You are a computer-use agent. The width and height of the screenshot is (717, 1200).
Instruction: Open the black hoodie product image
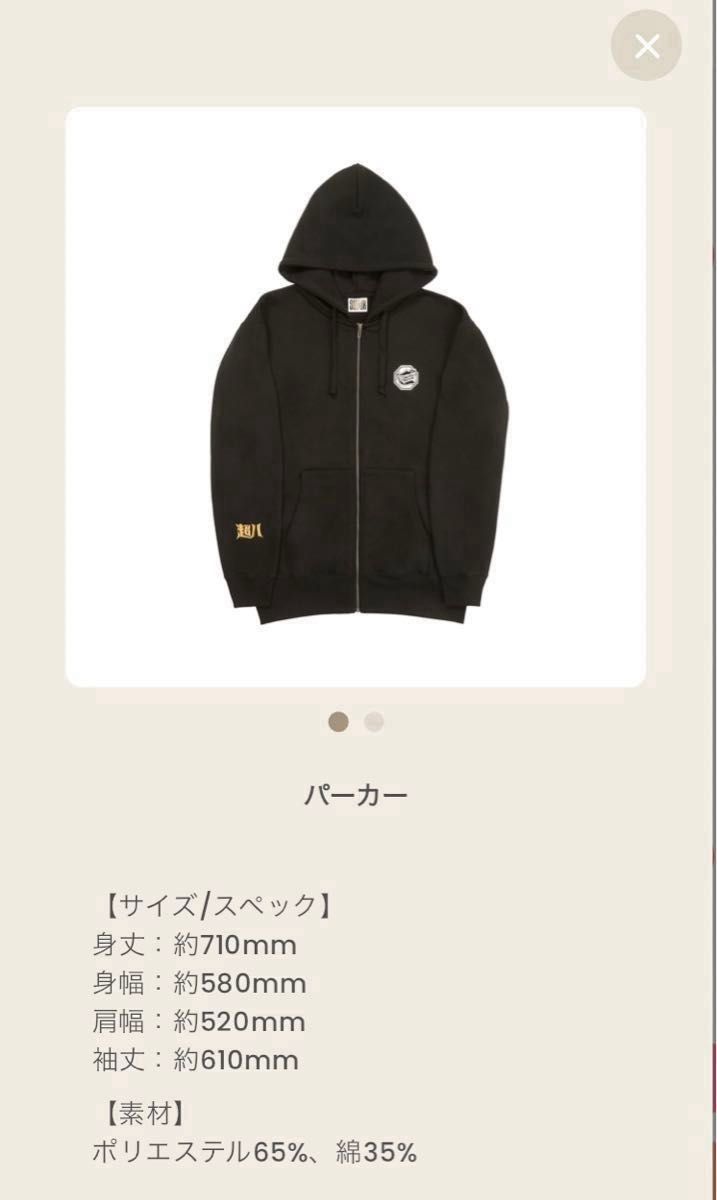356,397
